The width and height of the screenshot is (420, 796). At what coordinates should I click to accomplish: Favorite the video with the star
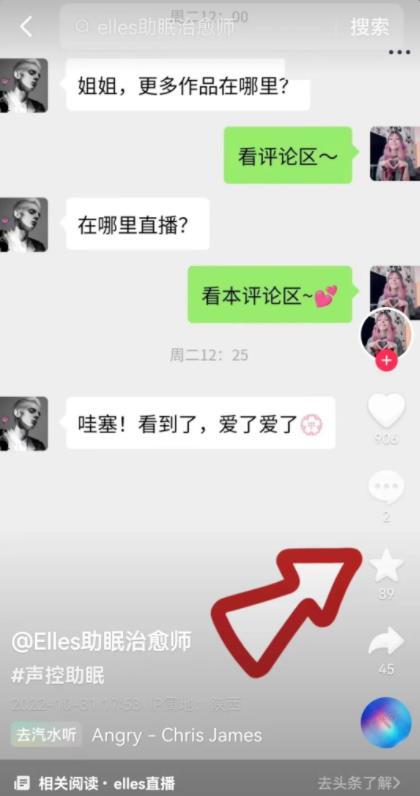click(x=386, y=565)
